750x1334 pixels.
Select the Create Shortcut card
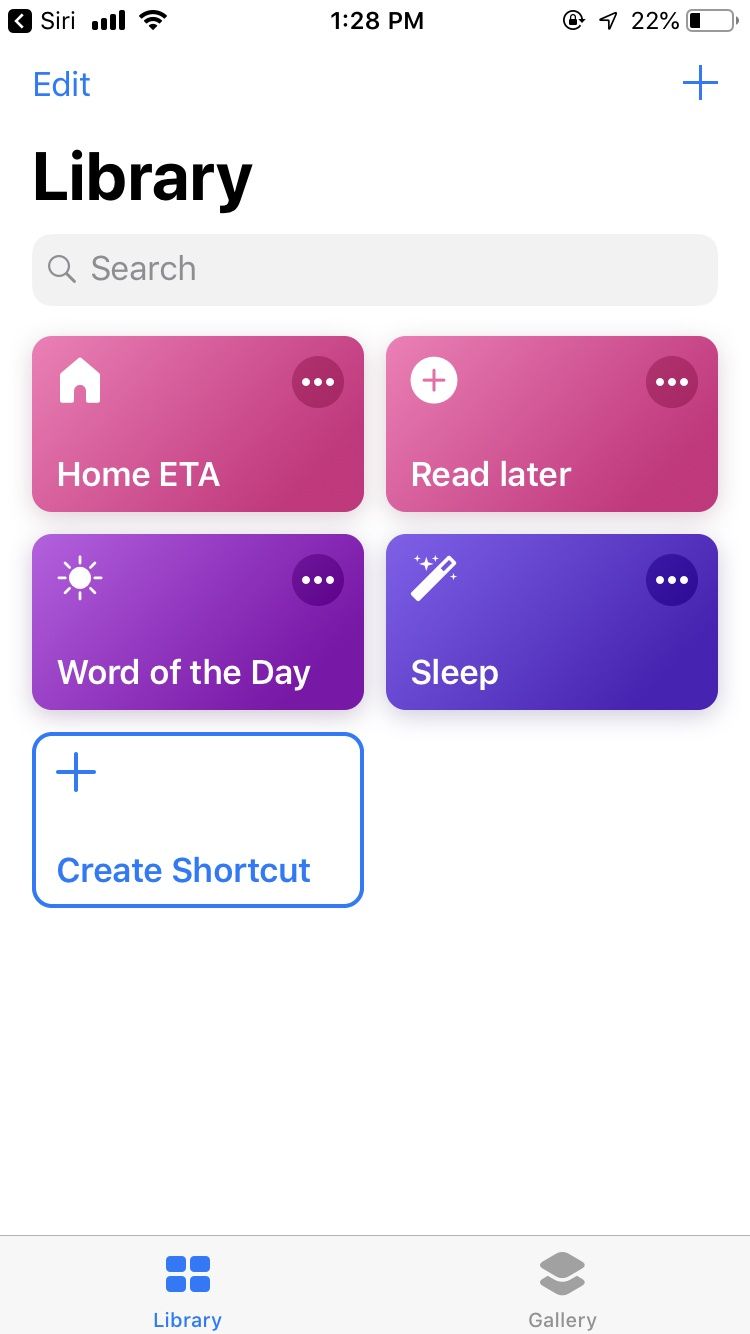(198, 820)
